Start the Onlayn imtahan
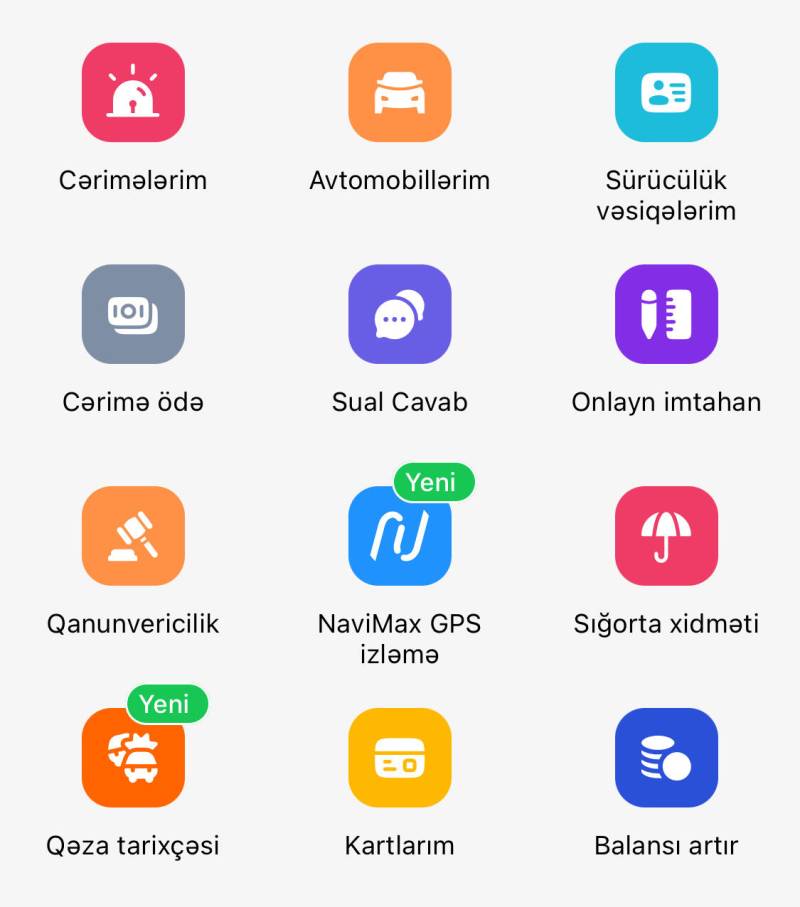The height and width of the screenshot is (907, 800). pos(666,314)
